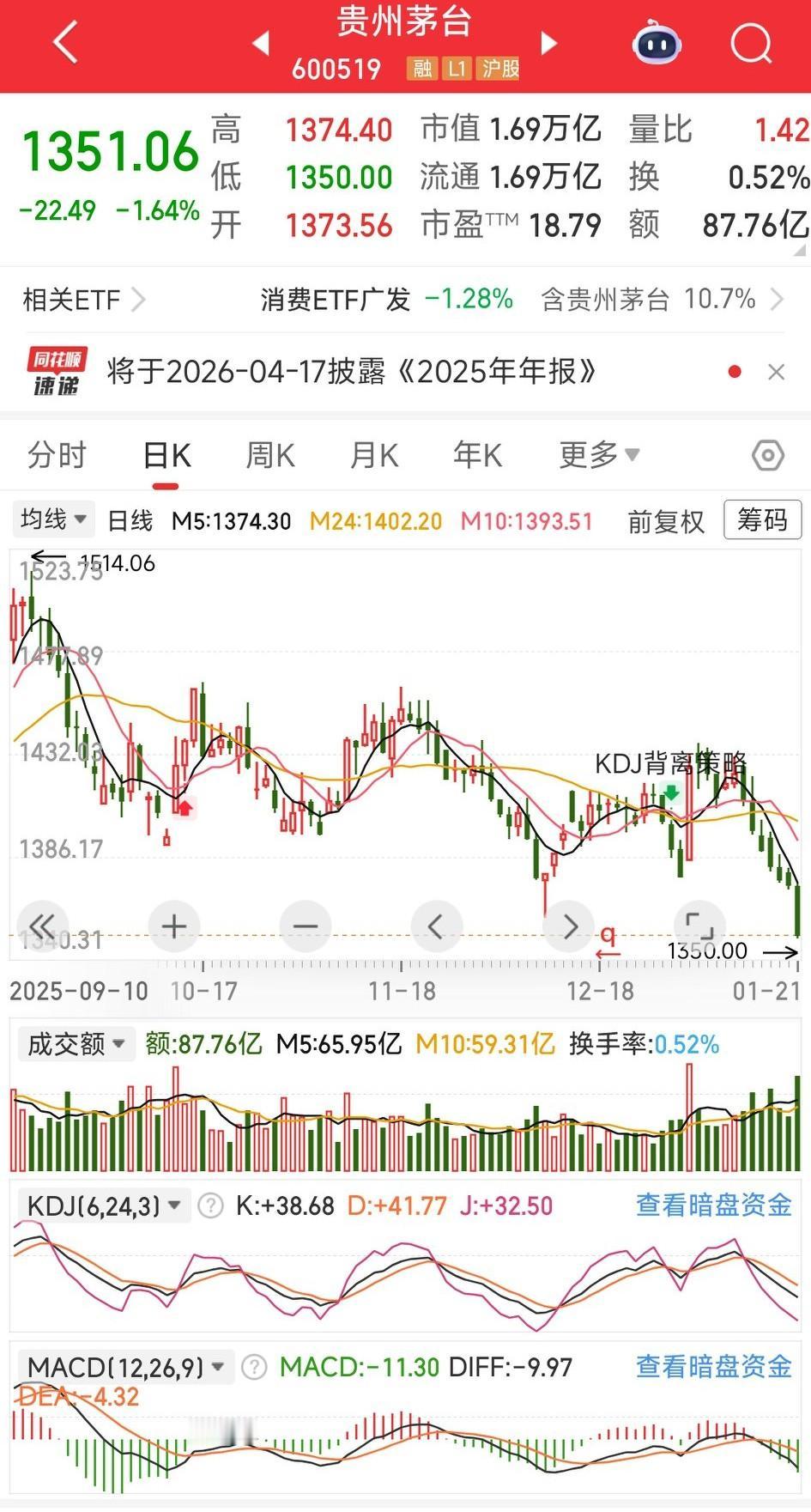Zoom out of the chart with minus icon
The height and width of the screenshot is (1512, 811).
[305, 926]
